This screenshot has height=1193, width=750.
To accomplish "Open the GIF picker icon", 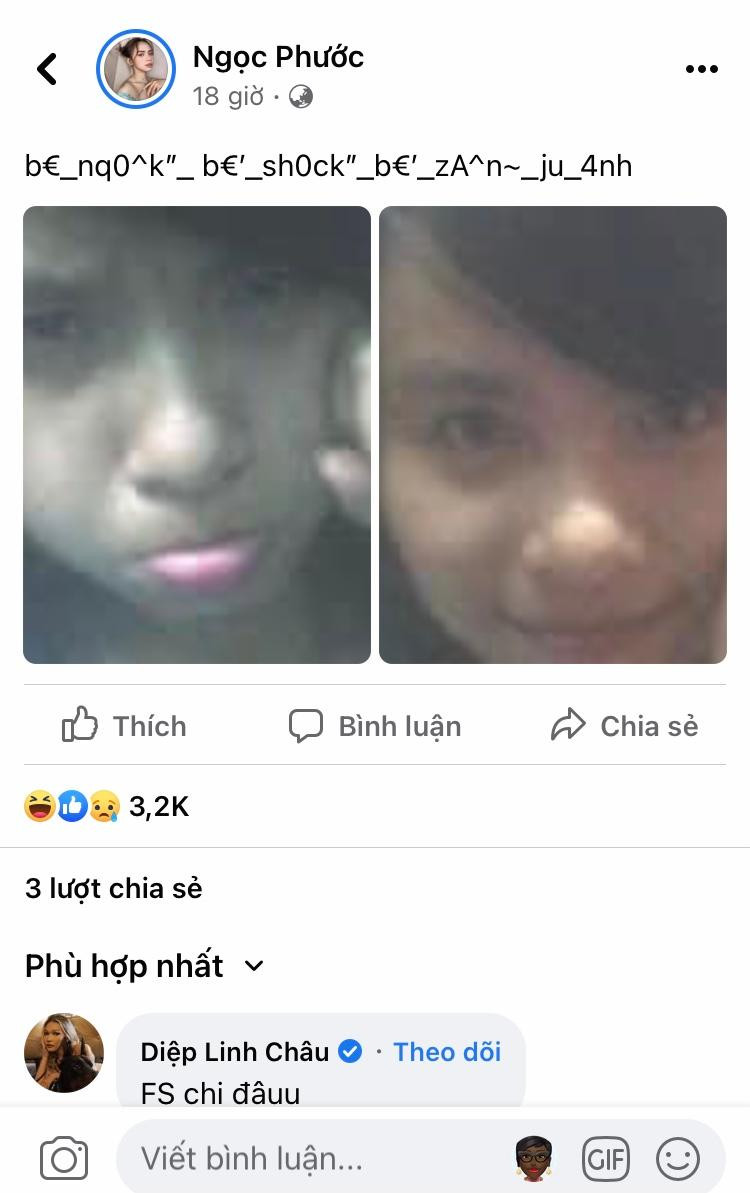I will click(604, 1158).
